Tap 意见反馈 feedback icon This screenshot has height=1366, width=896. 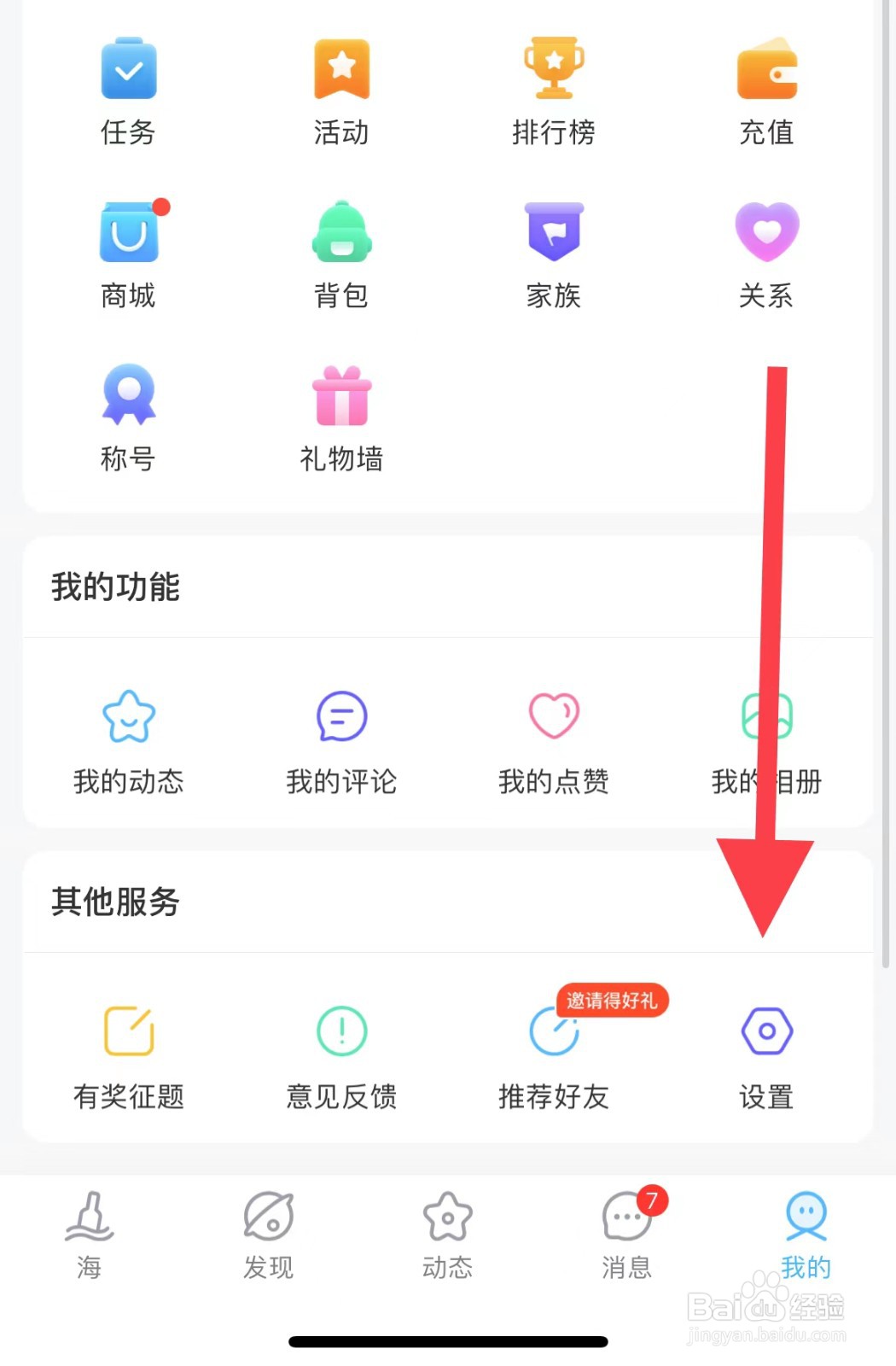tap(340, 1030)
